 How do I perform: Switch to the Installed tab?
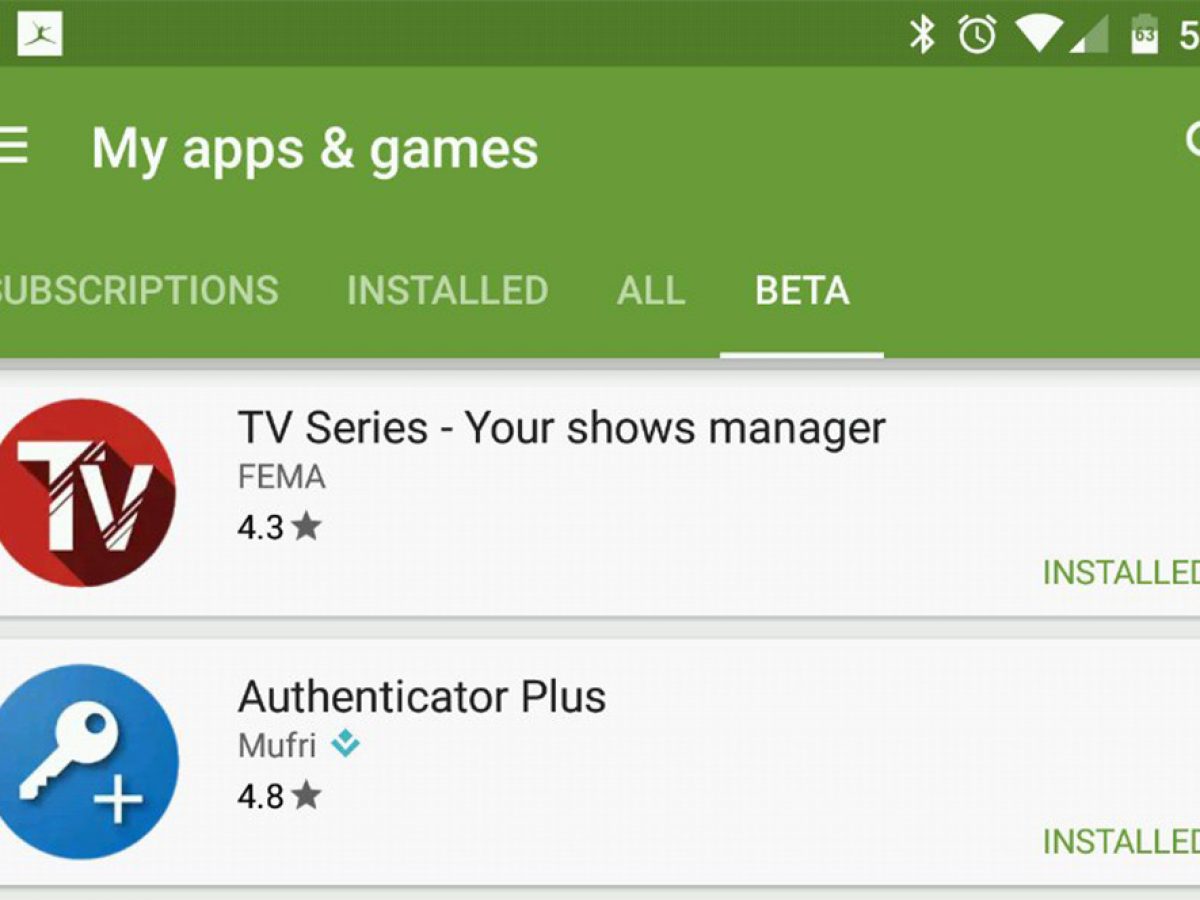[x=447, y=291]
